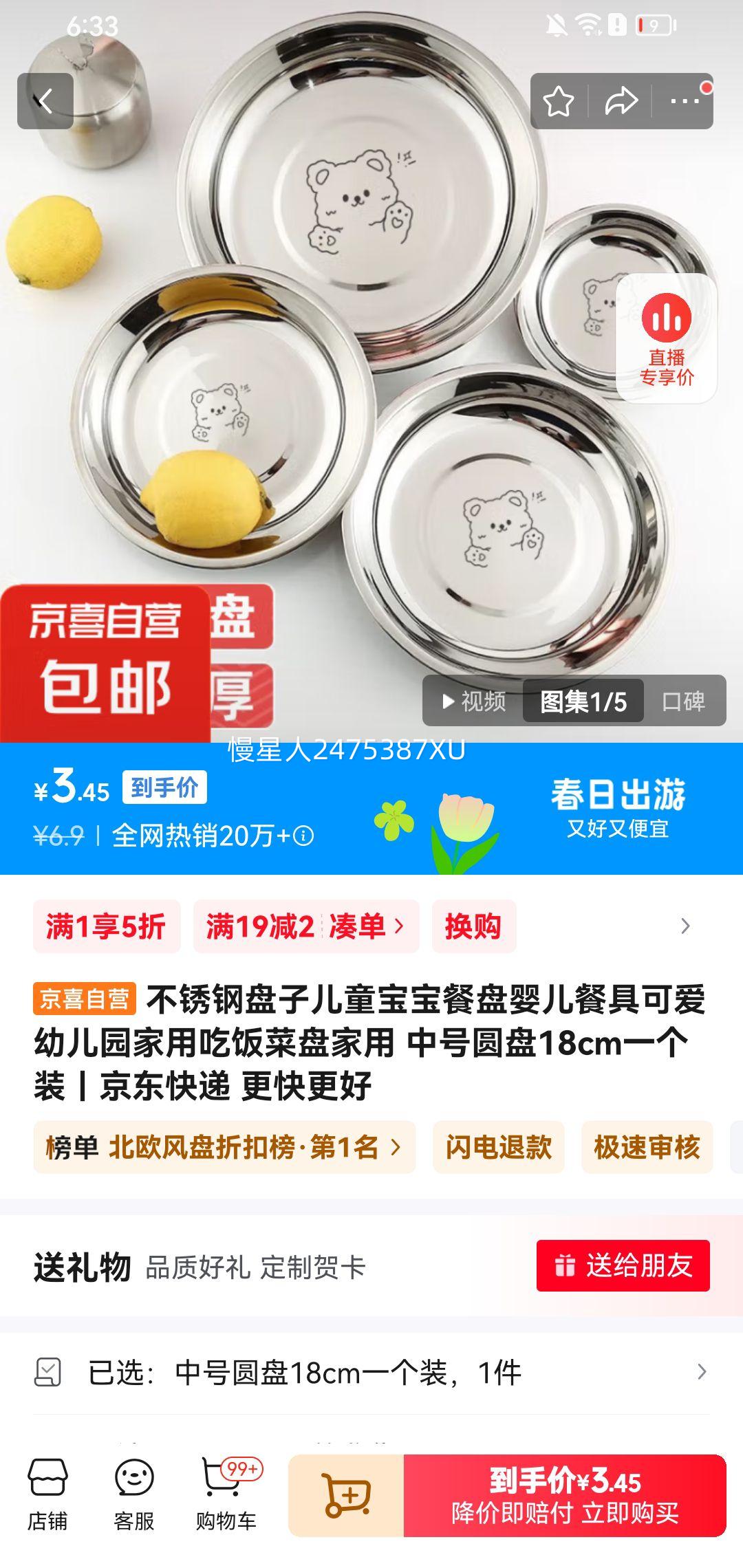This screenshot has width=743, height=1568.
Task: Favorite this product with the star icon
Action: pyautogui.click(x=559, y=101)
